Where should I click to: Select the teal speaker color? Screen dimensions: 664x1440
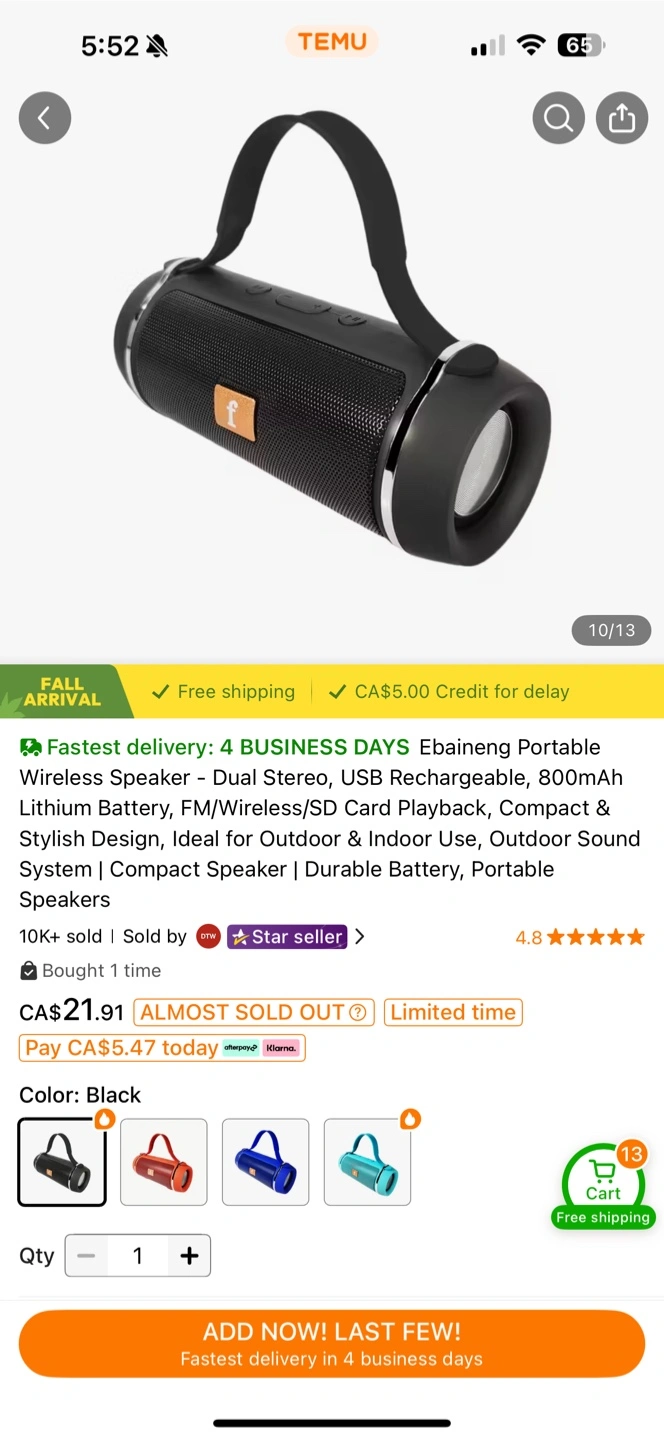367,1162
